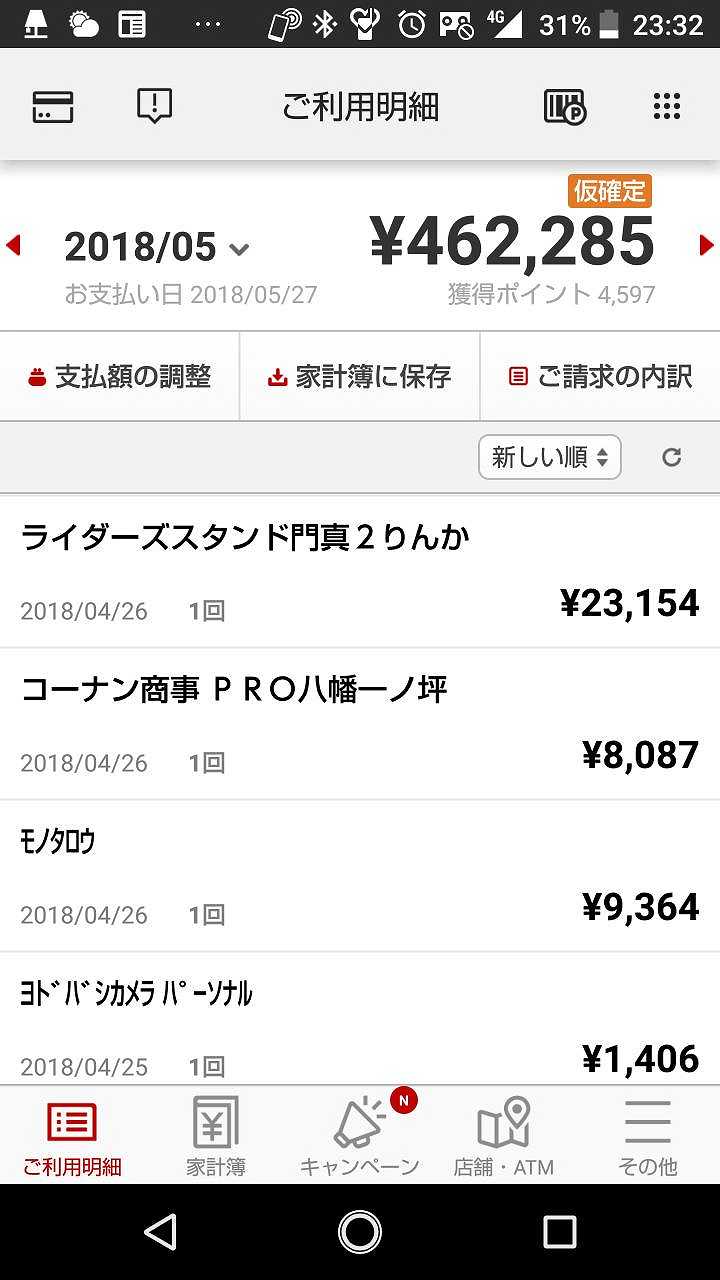The width and height of the screenshot is (720, 1280).
Task: Go to next month with right arrow
Action: 706,245
